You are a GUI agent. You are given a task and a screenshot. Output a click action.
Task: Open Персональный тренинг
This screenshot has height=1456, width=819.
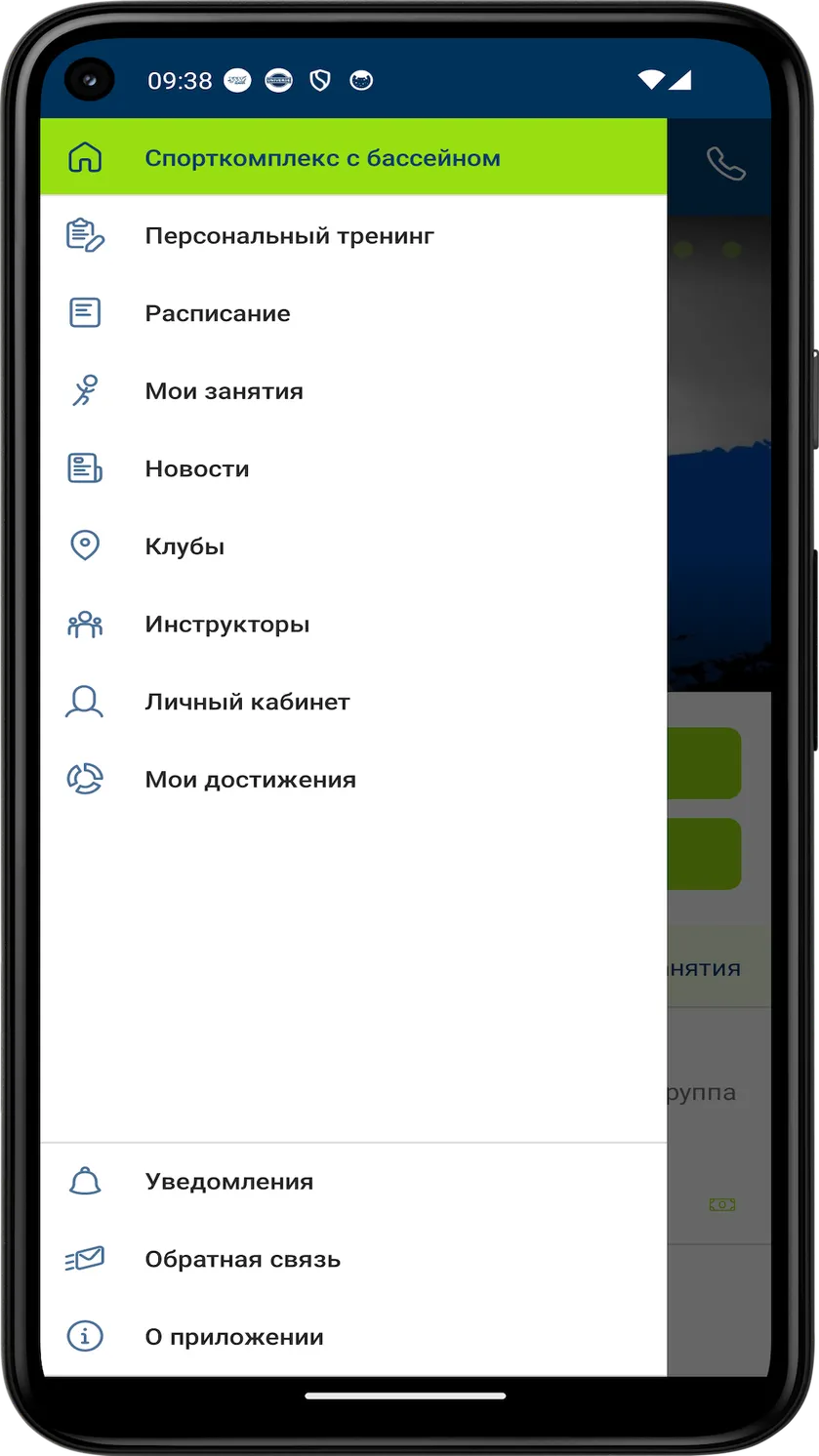353,236
